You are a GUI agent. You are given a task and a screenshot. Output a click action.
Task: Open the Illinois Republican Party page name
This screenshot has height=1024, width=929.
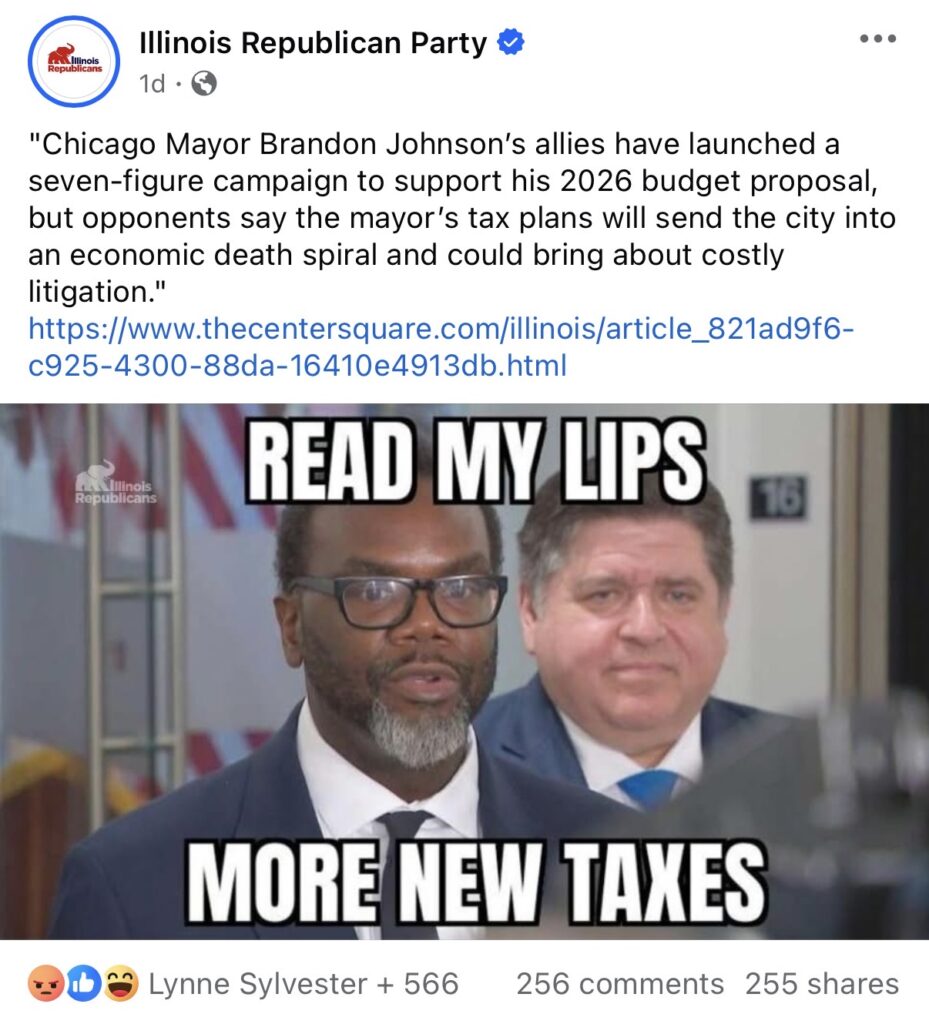313,43
